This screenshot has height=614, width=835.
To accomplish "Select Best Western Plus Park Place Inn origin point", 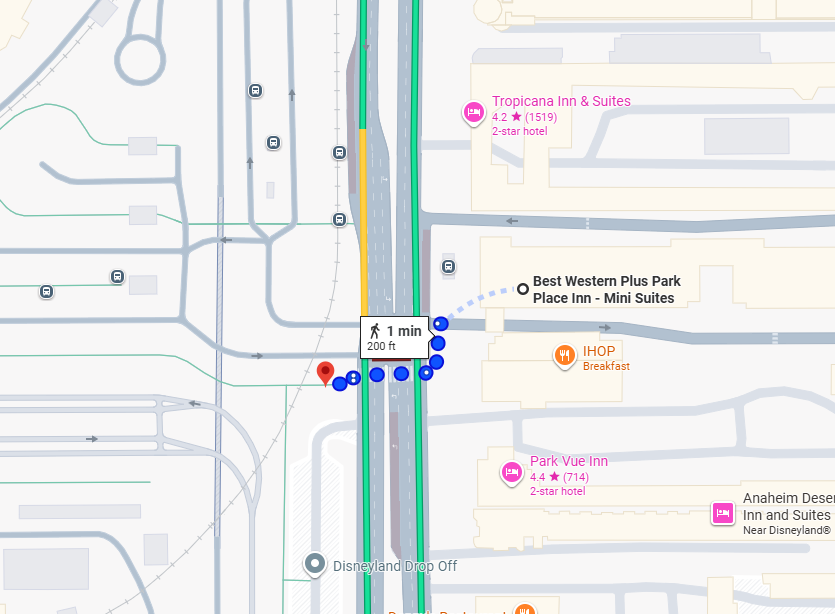I will pyautogui.click(x=522, y=289).
